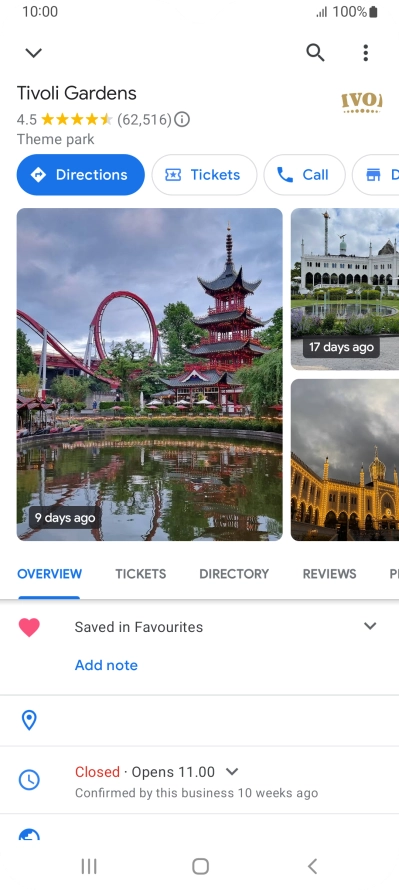399x890 pixels.
Task: Tap the Tickets chip
Action: point(204,175)
